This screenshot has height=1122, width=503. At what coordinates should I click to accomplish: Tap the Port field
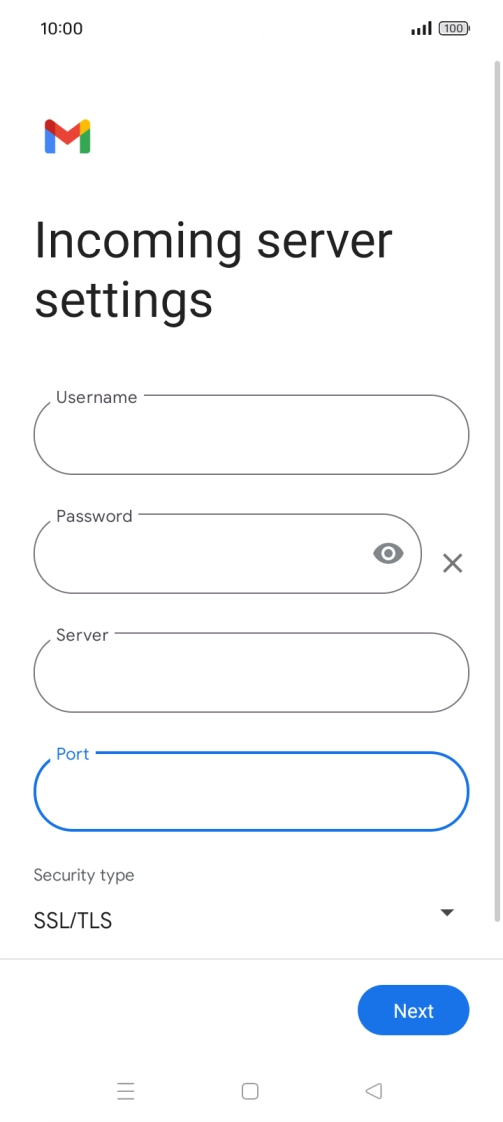click(251, 791)
